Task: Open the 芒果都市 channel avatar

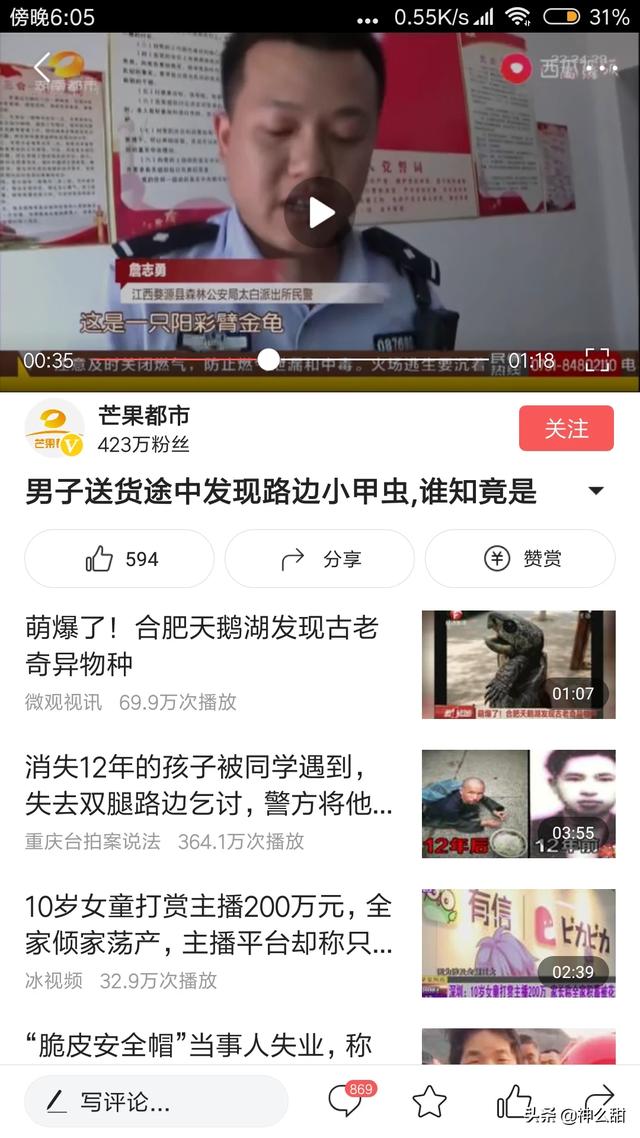Action: point(54,428)
